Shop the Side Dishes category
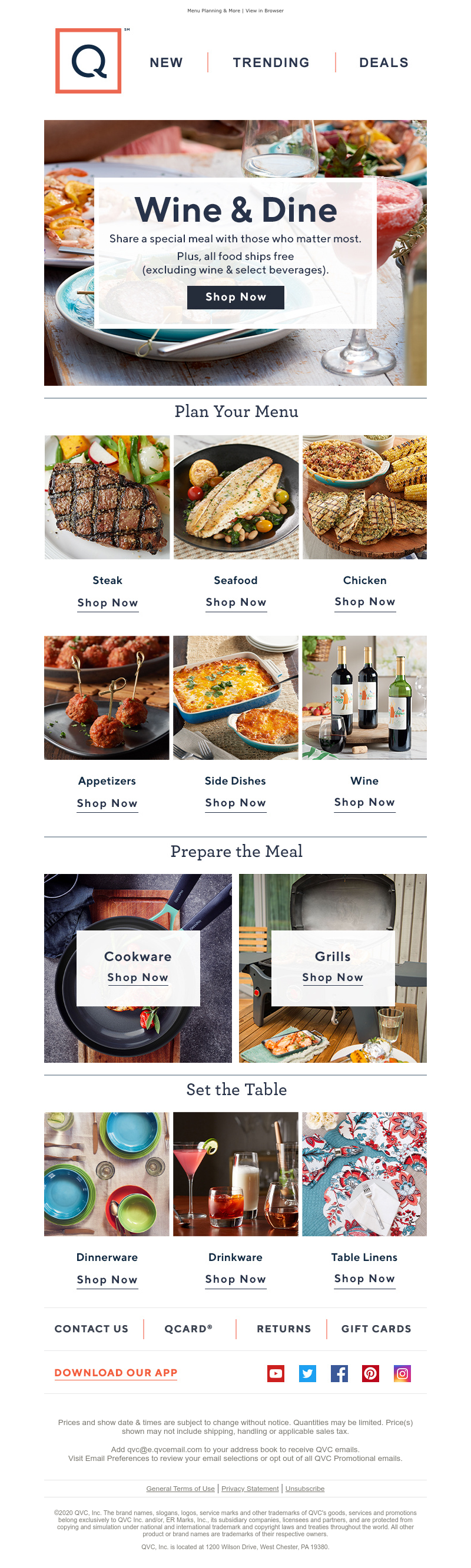The image size is (471, 1568). [x=235, y=803]
